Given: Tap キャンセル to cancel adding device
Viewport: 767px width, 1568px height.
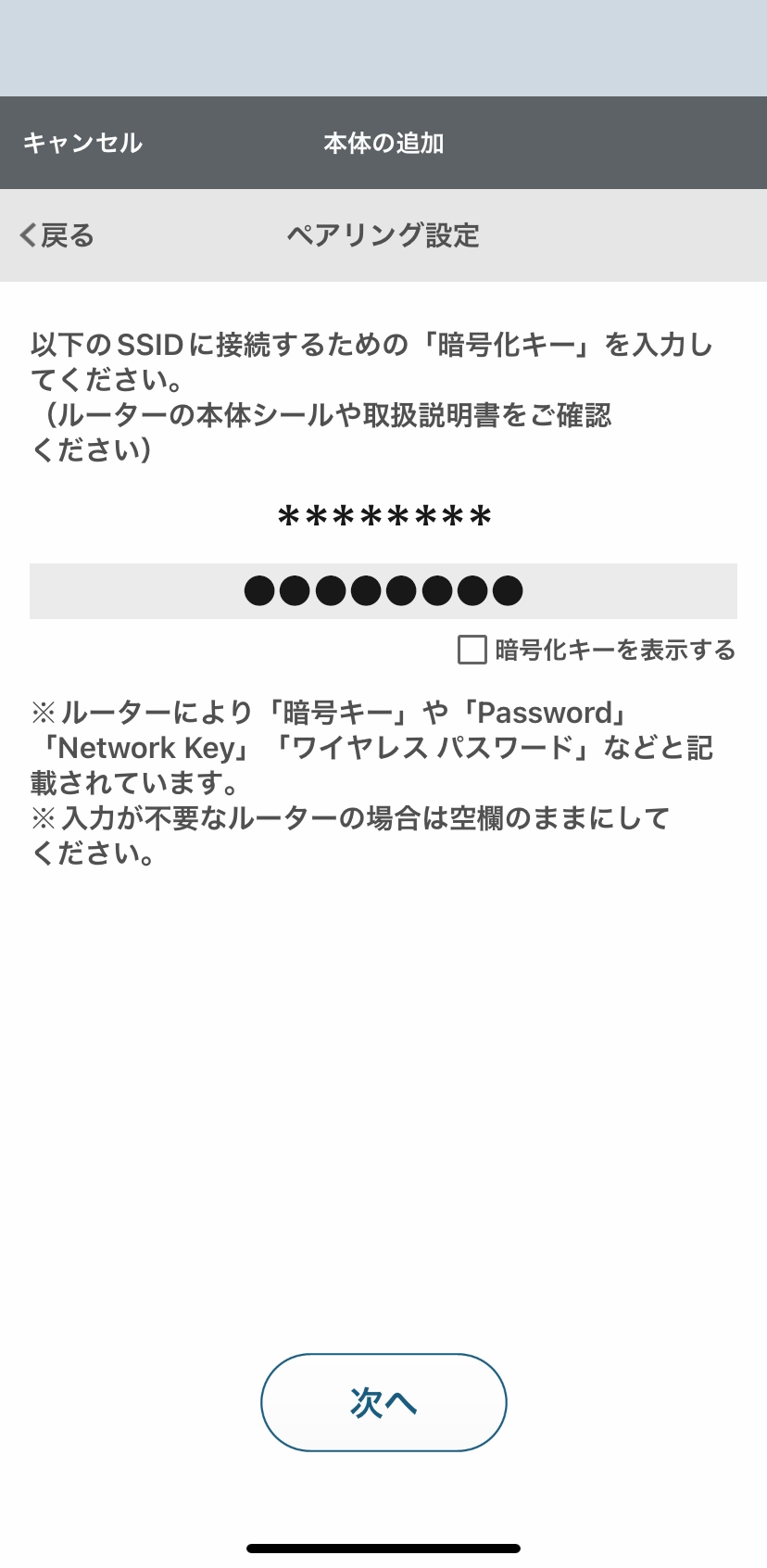Looking at the screenshot, I should point(82,143).
